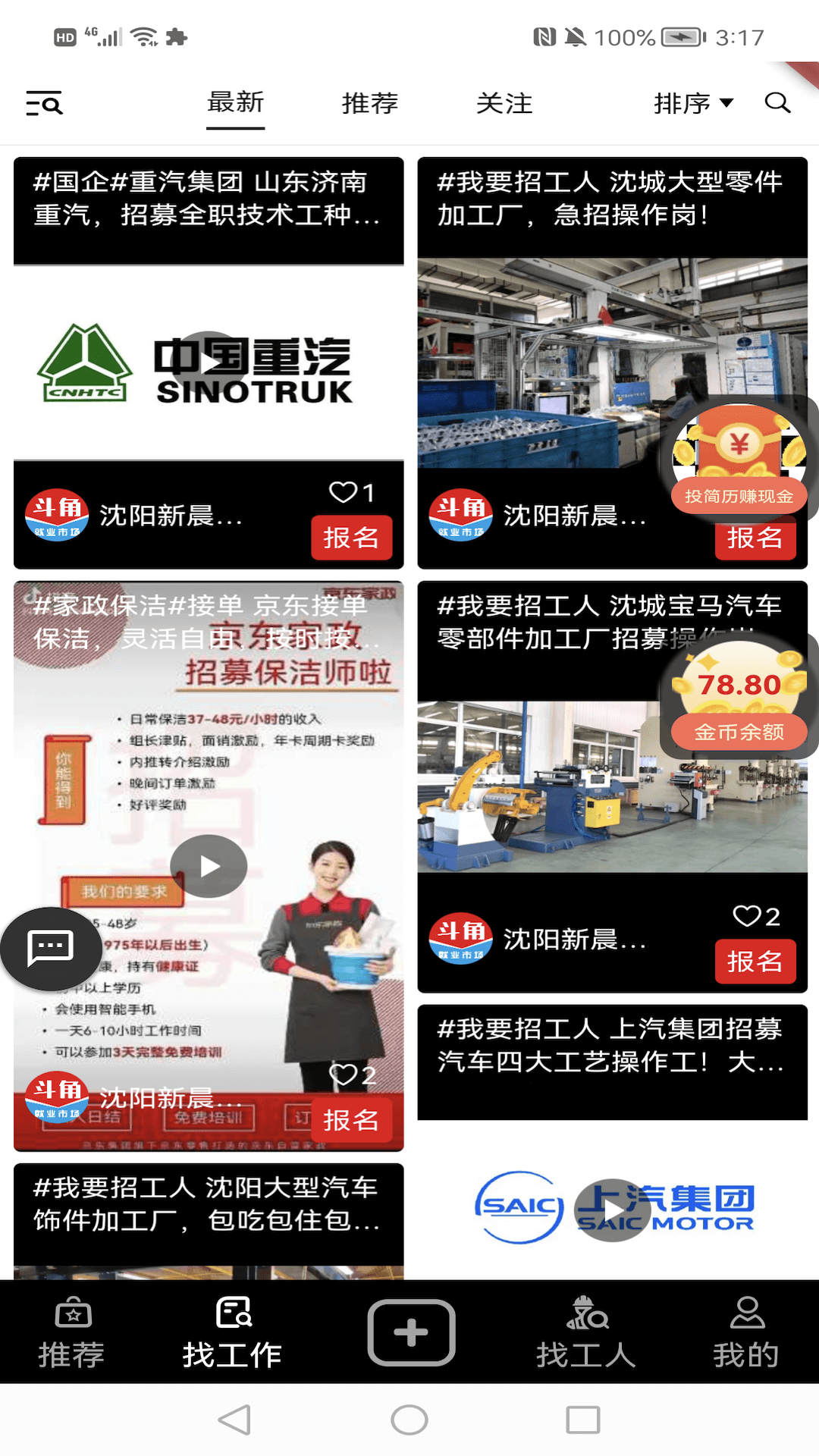Tap 报名 on the 重汽集团 post
819x1456 pixels.
(351, 538)
